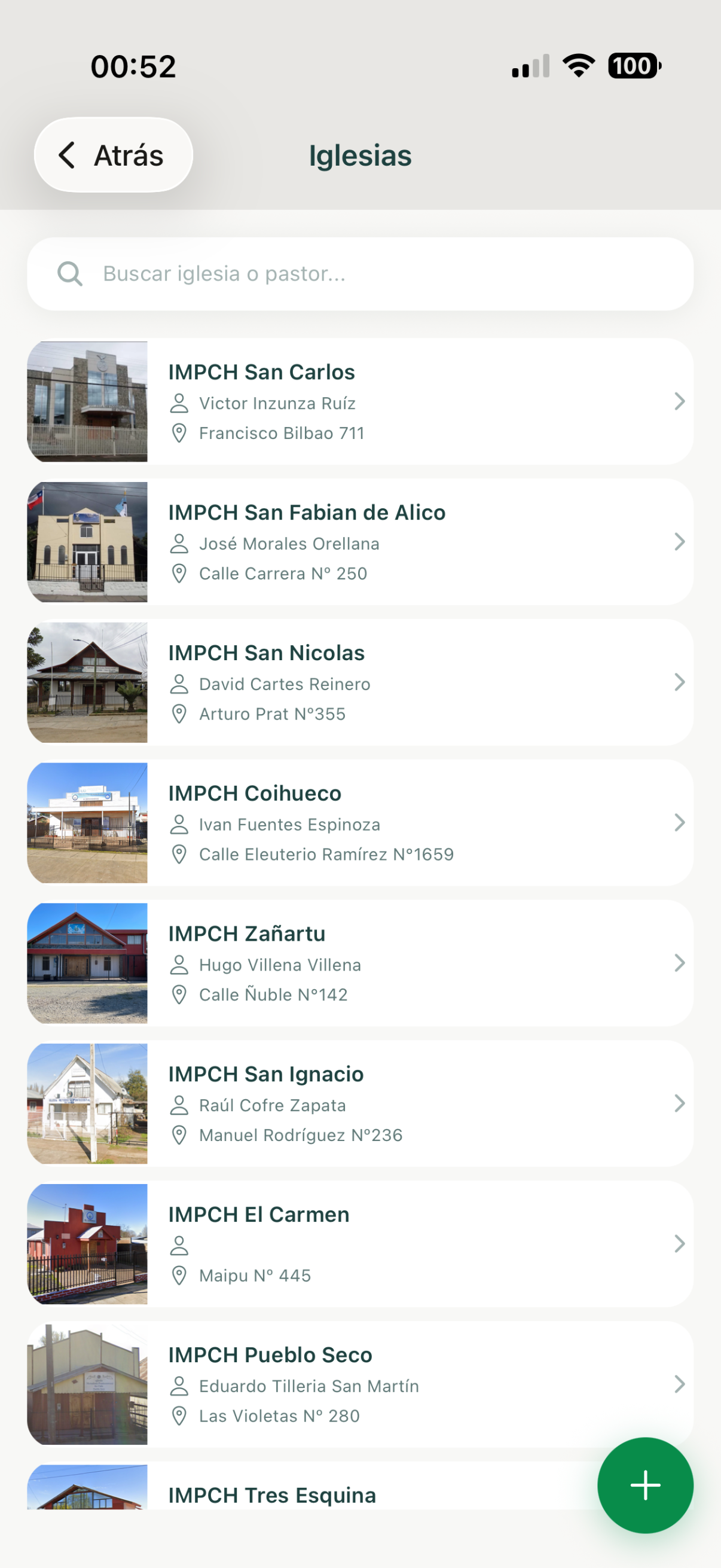This screenshot has width=721, height=1568.
Task: Open IMPCH San Fabian de Alico
Action: tap(360, 542)
